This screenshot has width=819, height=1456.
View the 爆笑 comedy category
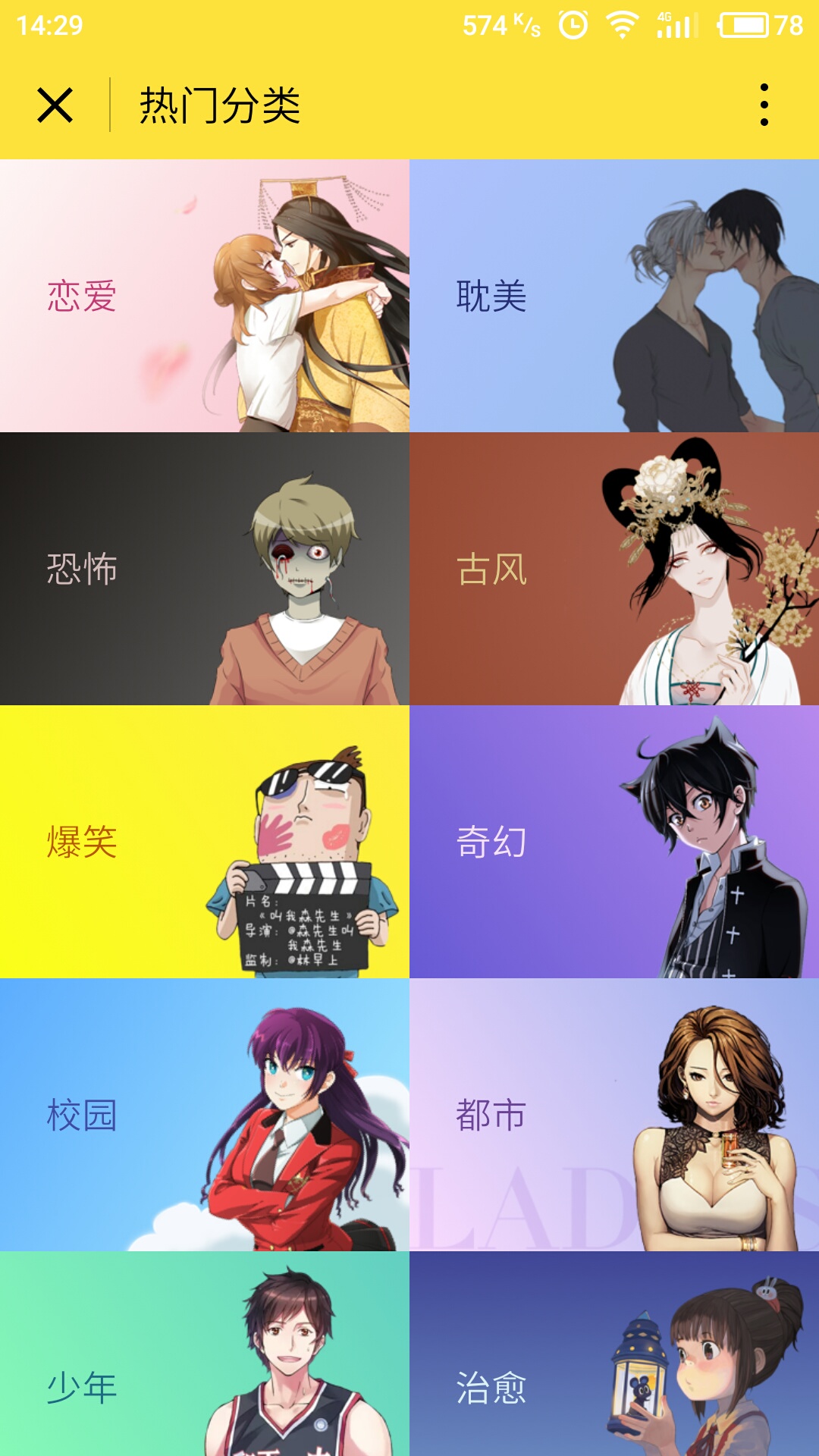pos(205,842)
